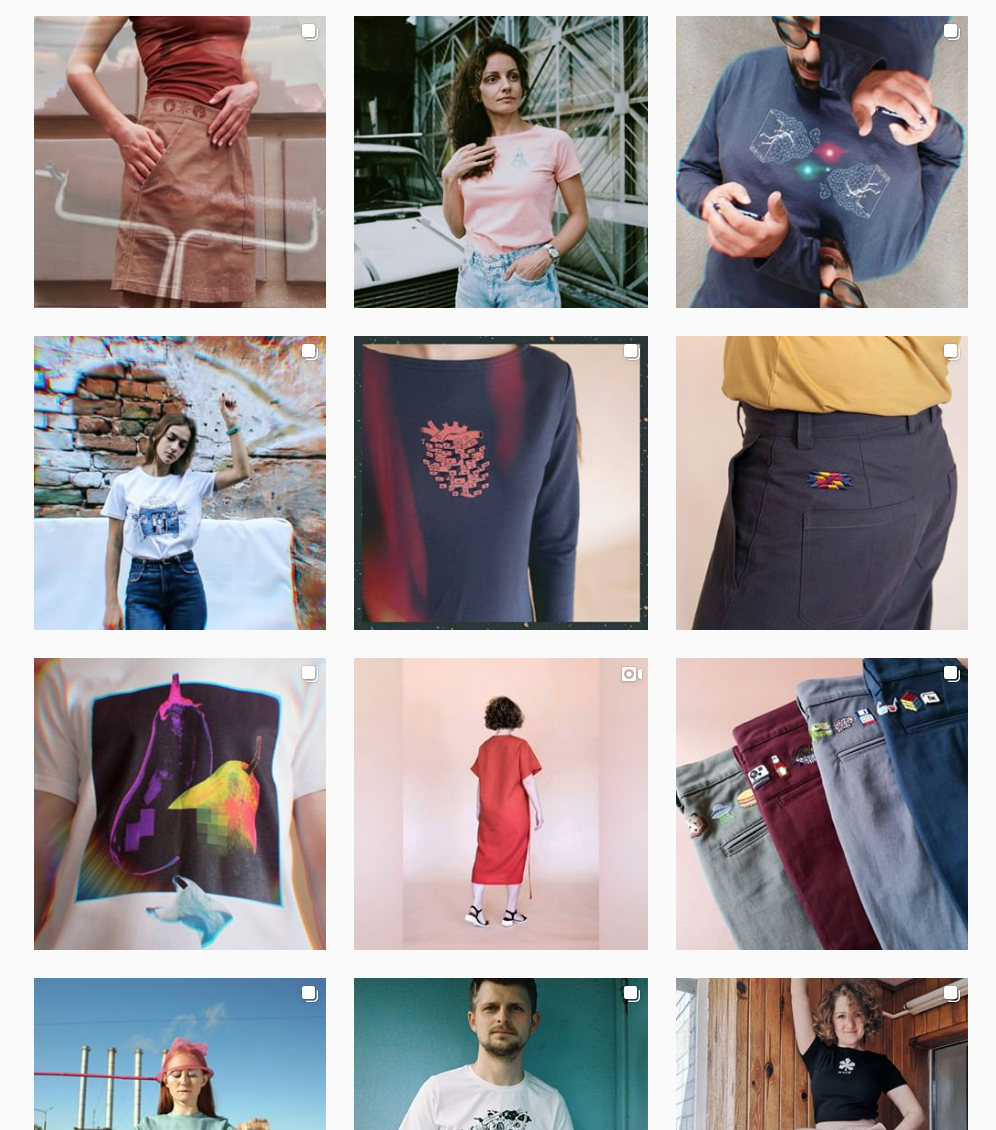The image size is (996, 1130).
Task: Open the four colored trousers with pins post
Action: click(821, 803)
